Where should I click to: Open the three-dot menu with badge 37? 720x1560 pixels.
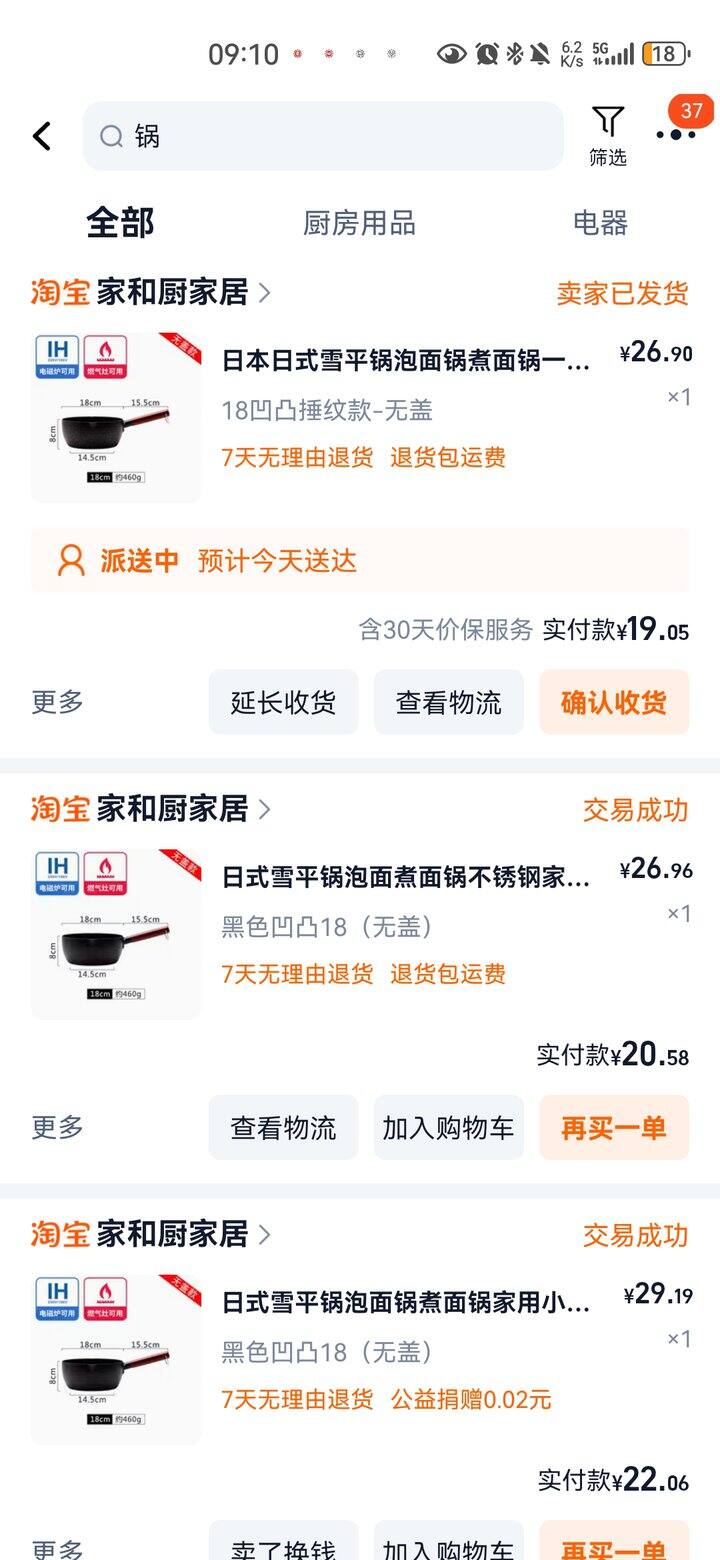click(676, 133)
